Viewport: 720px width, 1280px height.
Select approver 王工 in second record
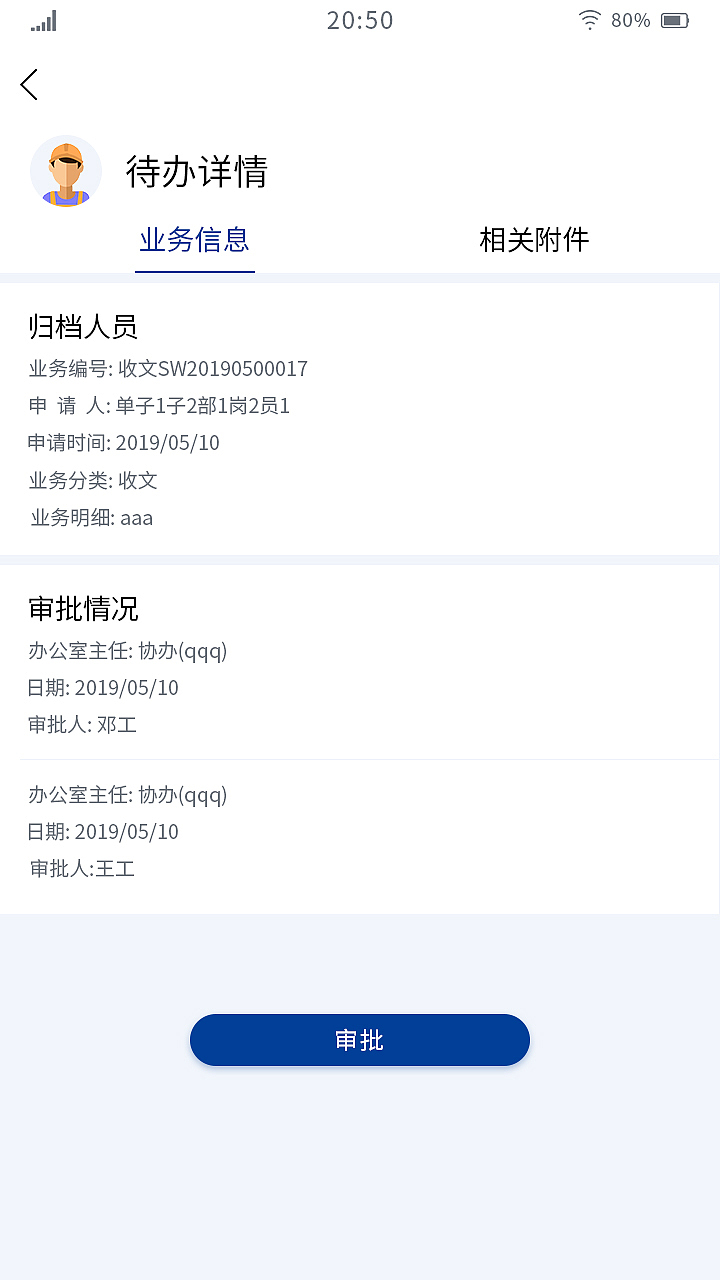click(x=83, y=869)
